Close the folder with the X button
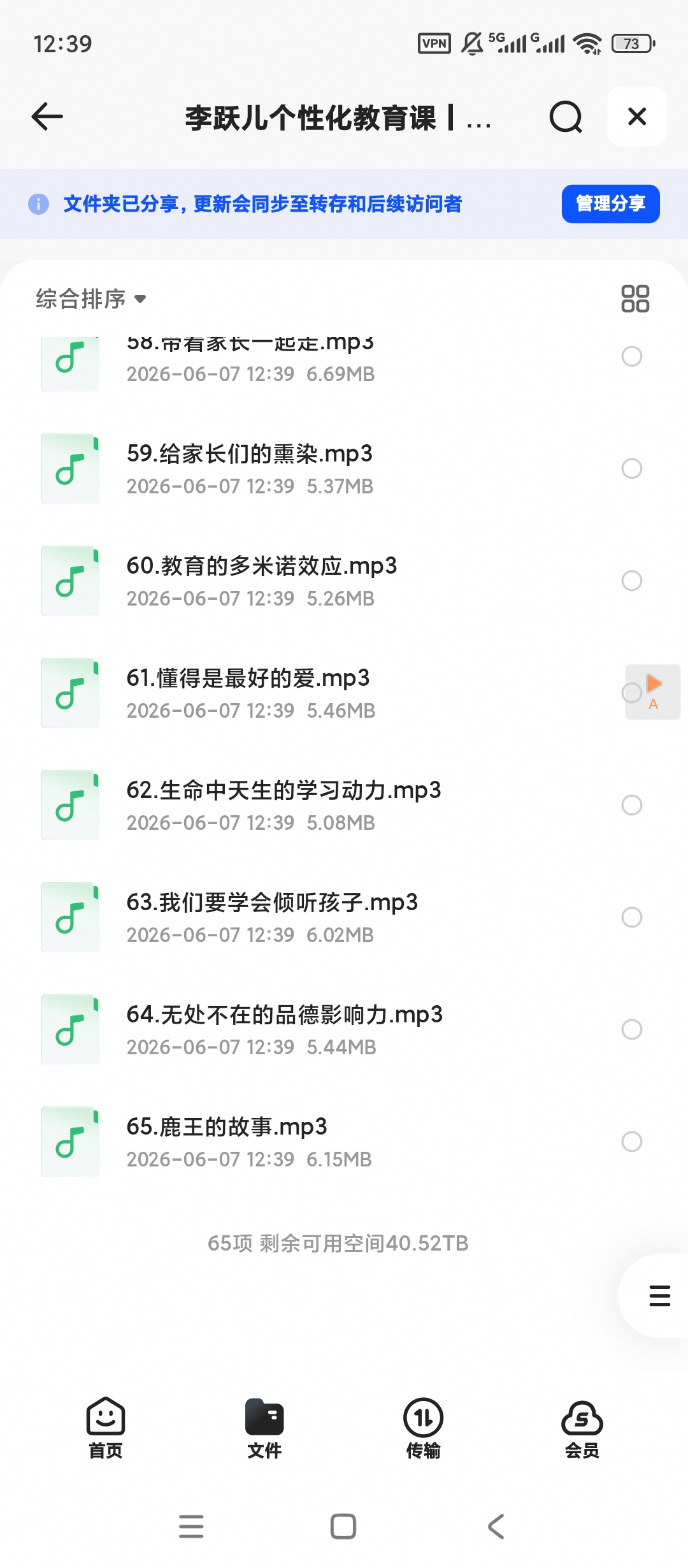This screenshot has height=1568, width=688. click(637, 117)
